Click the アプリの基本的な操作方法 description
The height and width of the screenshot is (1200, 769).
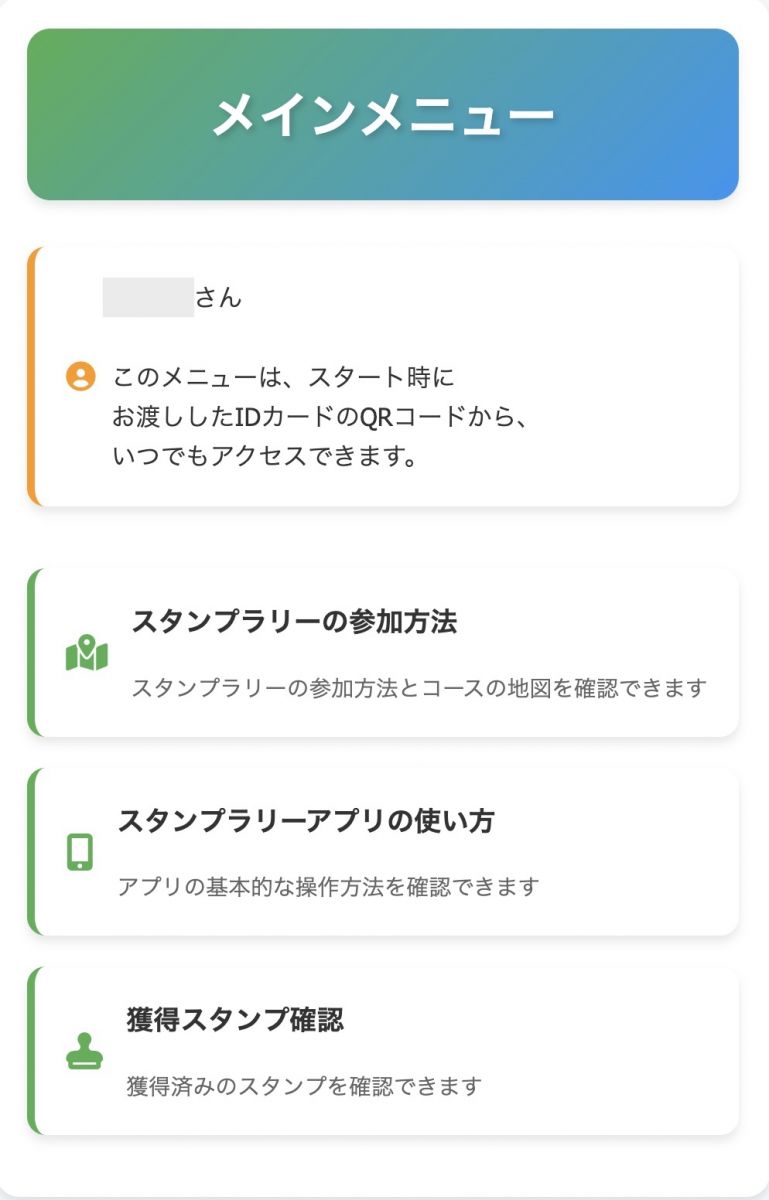coord(328,885)
